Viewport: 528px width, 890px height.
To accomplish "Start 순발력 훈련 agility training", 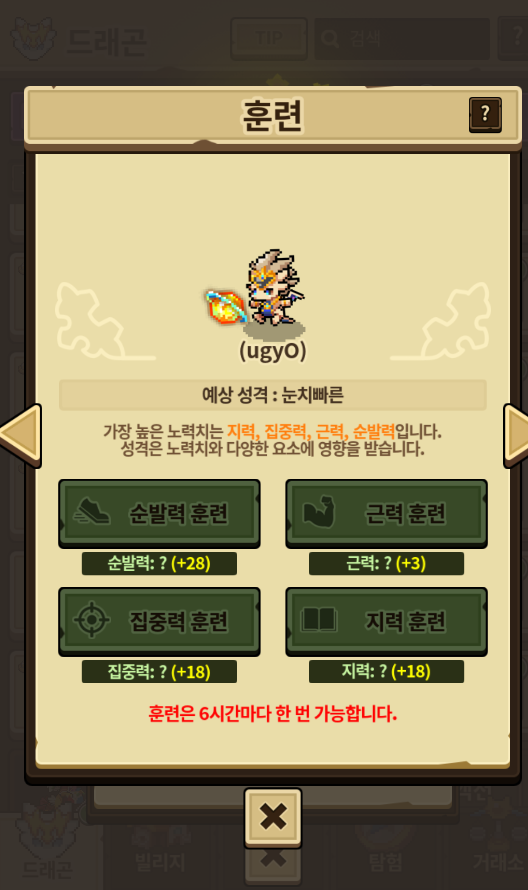I will 160,514.
